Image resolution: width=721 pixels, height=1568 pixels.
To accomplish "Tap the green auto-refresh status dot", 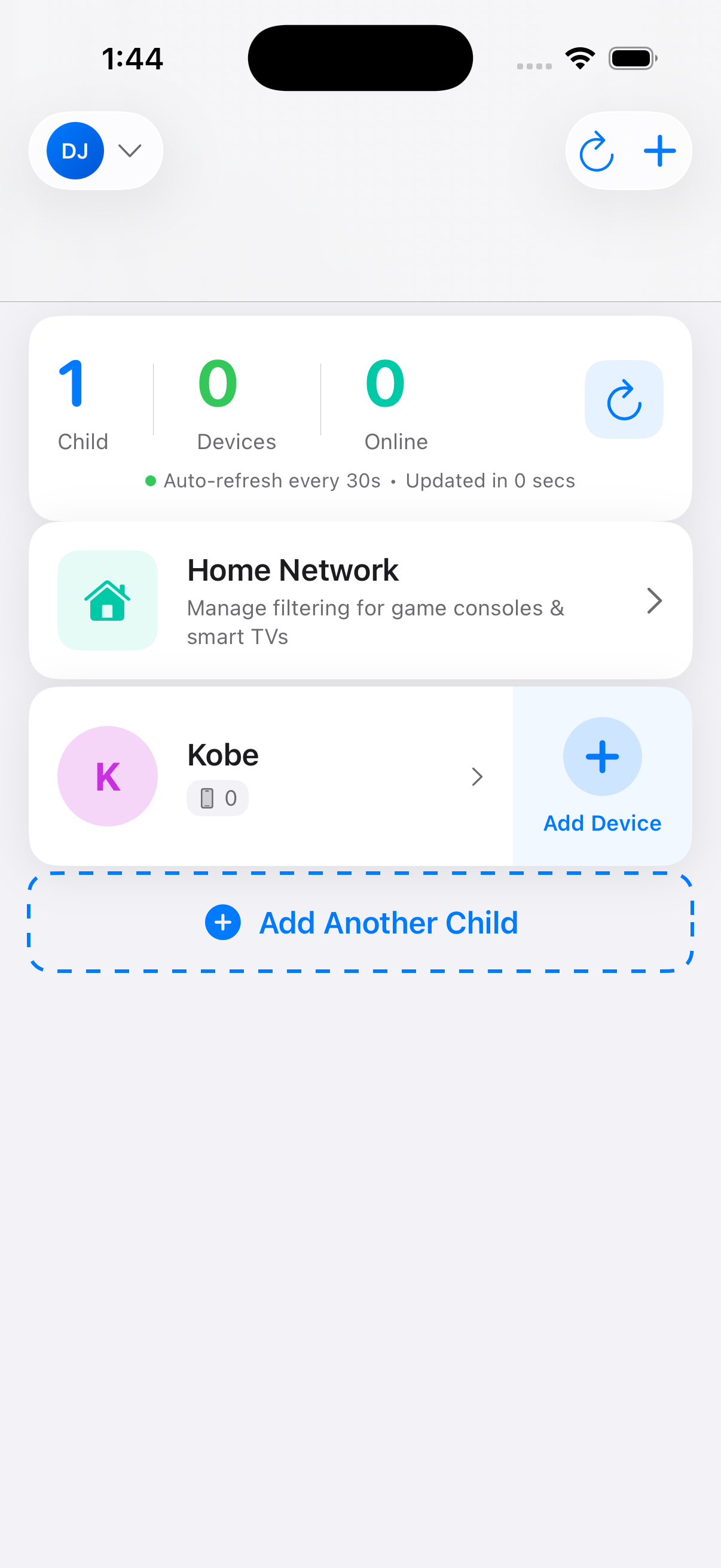I will click(x=151, y=480).
